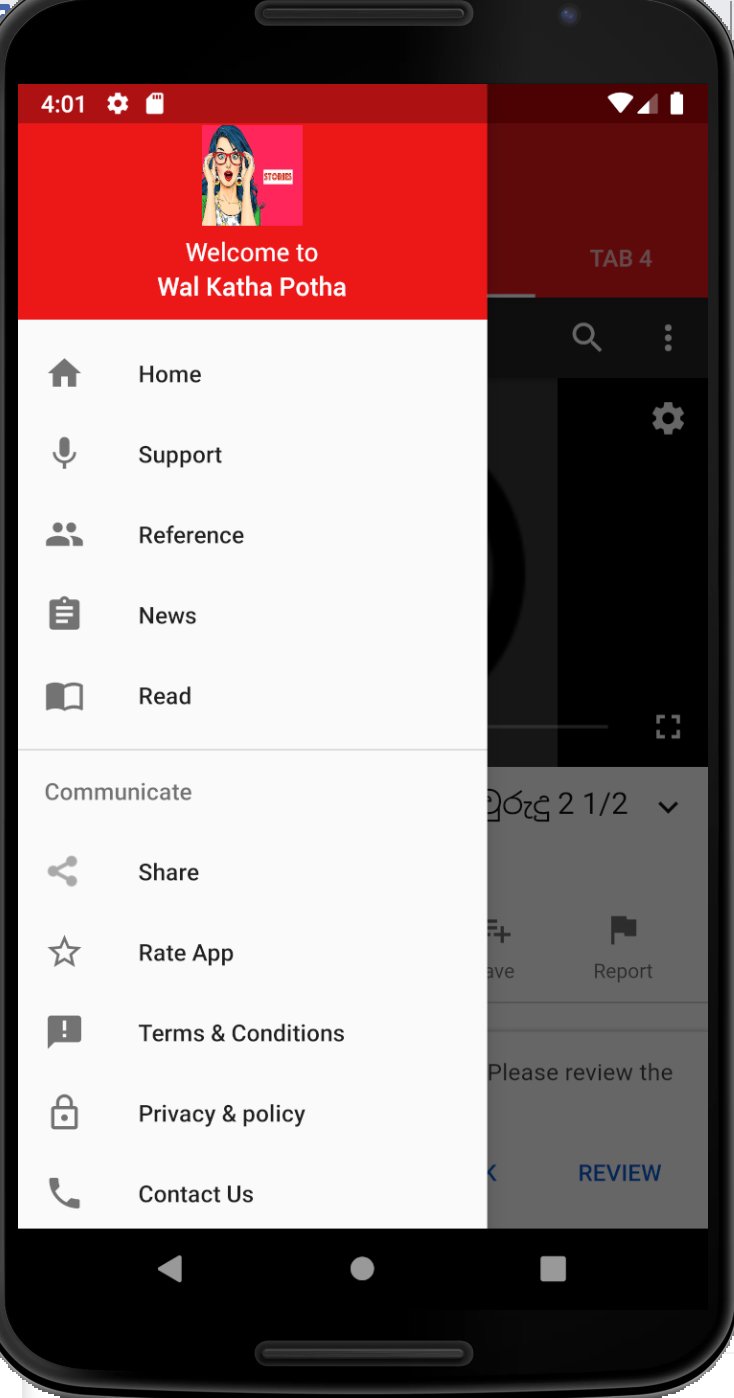Enter fullscreen video mode
734x1398 pixels.
tap(668, 727)
